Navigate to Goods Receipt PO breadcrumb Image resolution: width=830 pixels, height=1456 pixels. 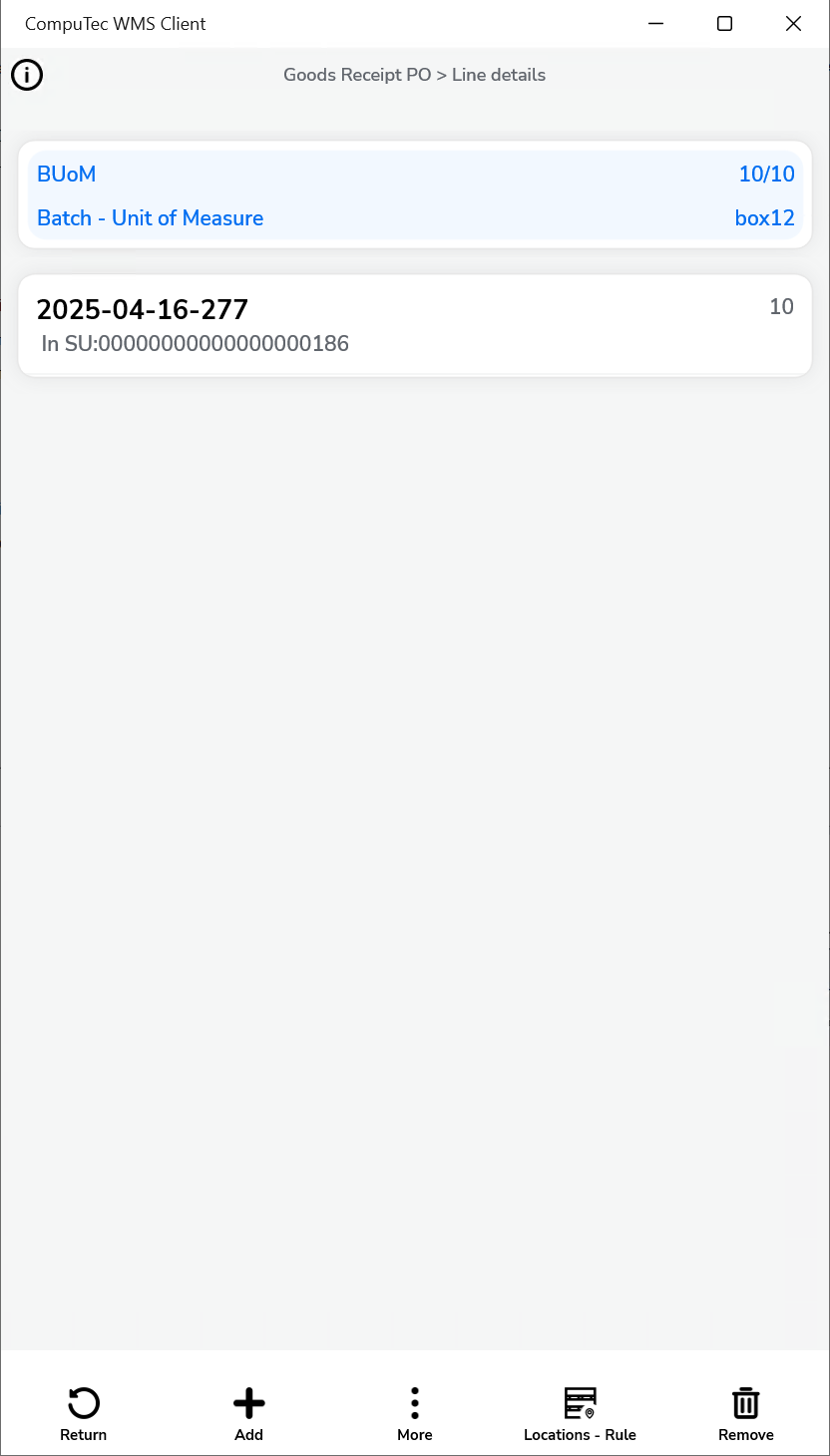356,74
